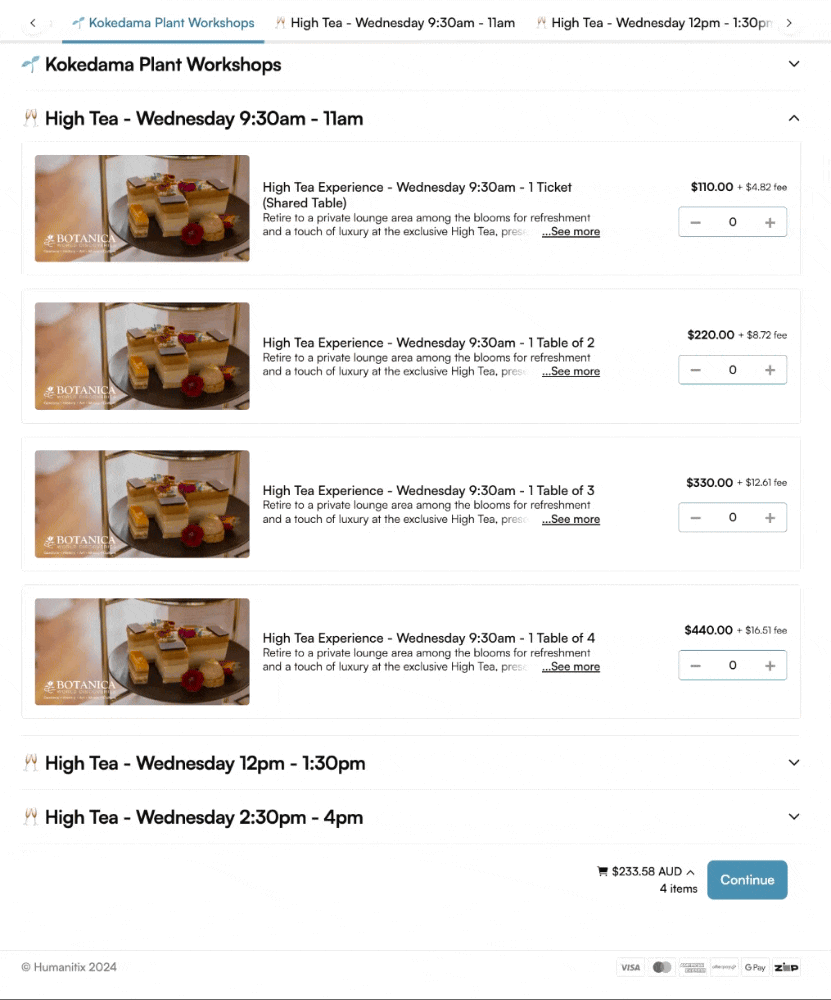See more about Shared Table ticket
The height and width of the screenshot is (1000, 831).
pos(572,232)
